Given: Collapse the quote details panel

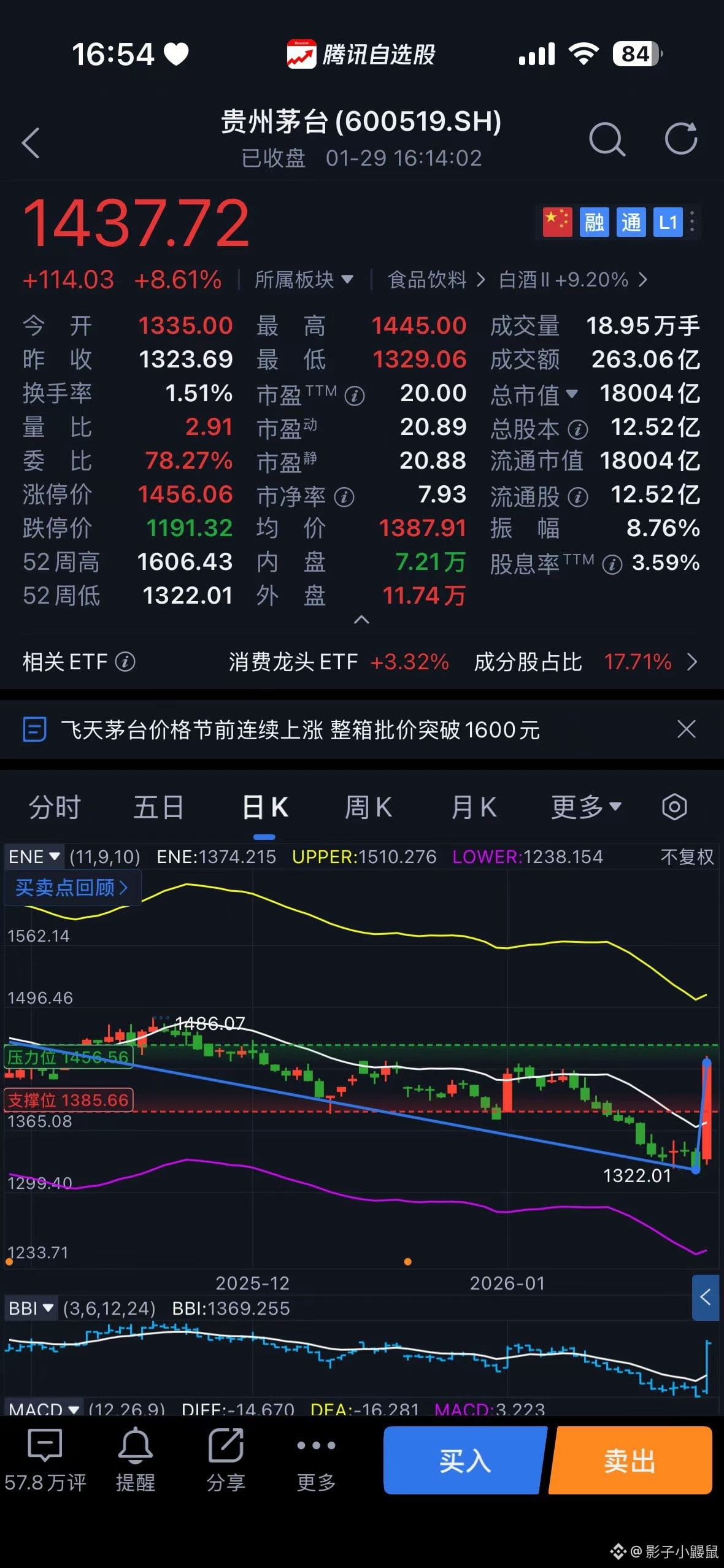Looking at the screenshot, I should click(x=362, y=620).
